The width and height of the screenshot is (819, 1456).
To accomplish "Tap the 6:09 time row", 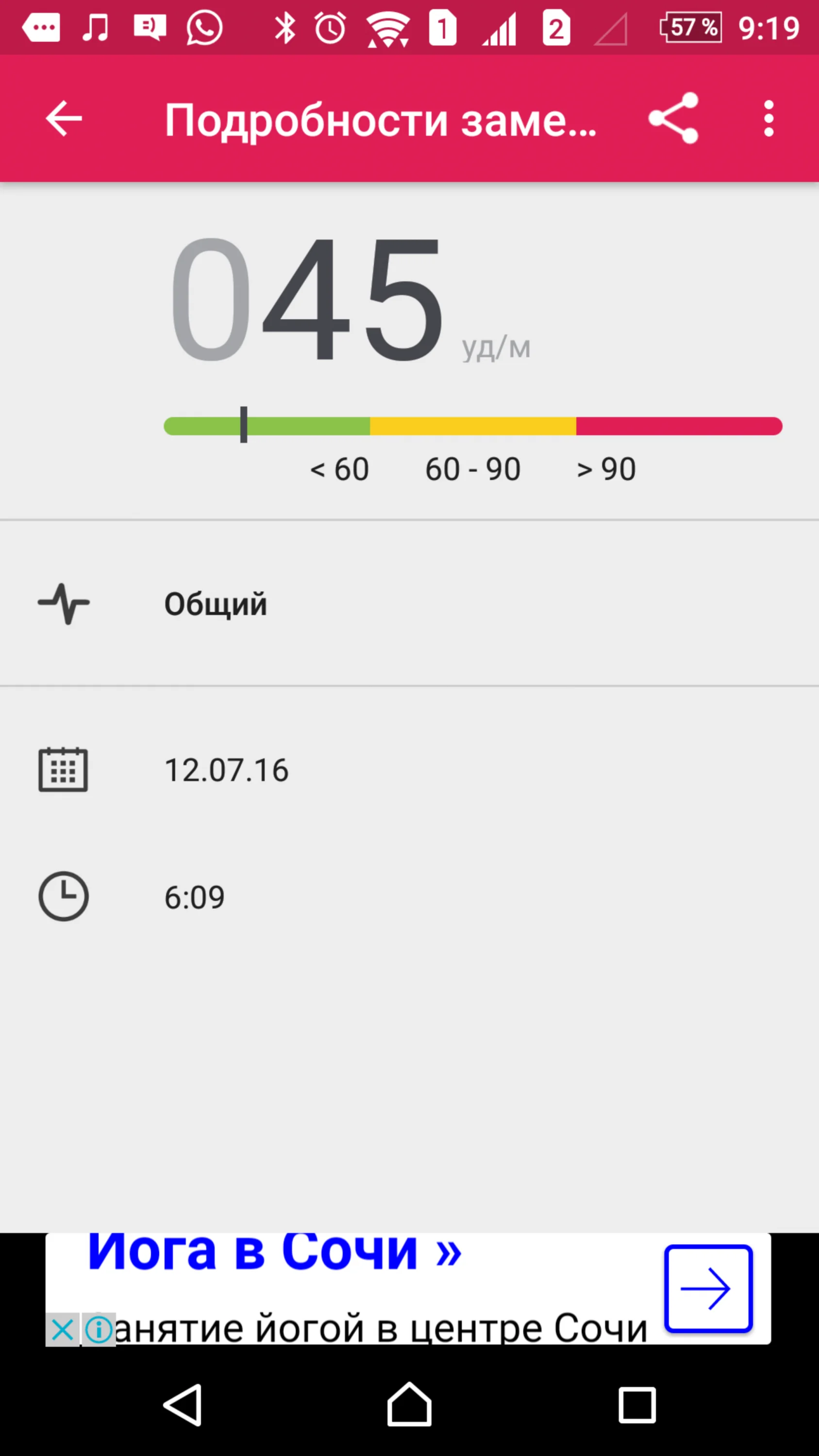I will click(x=409, y=896).
